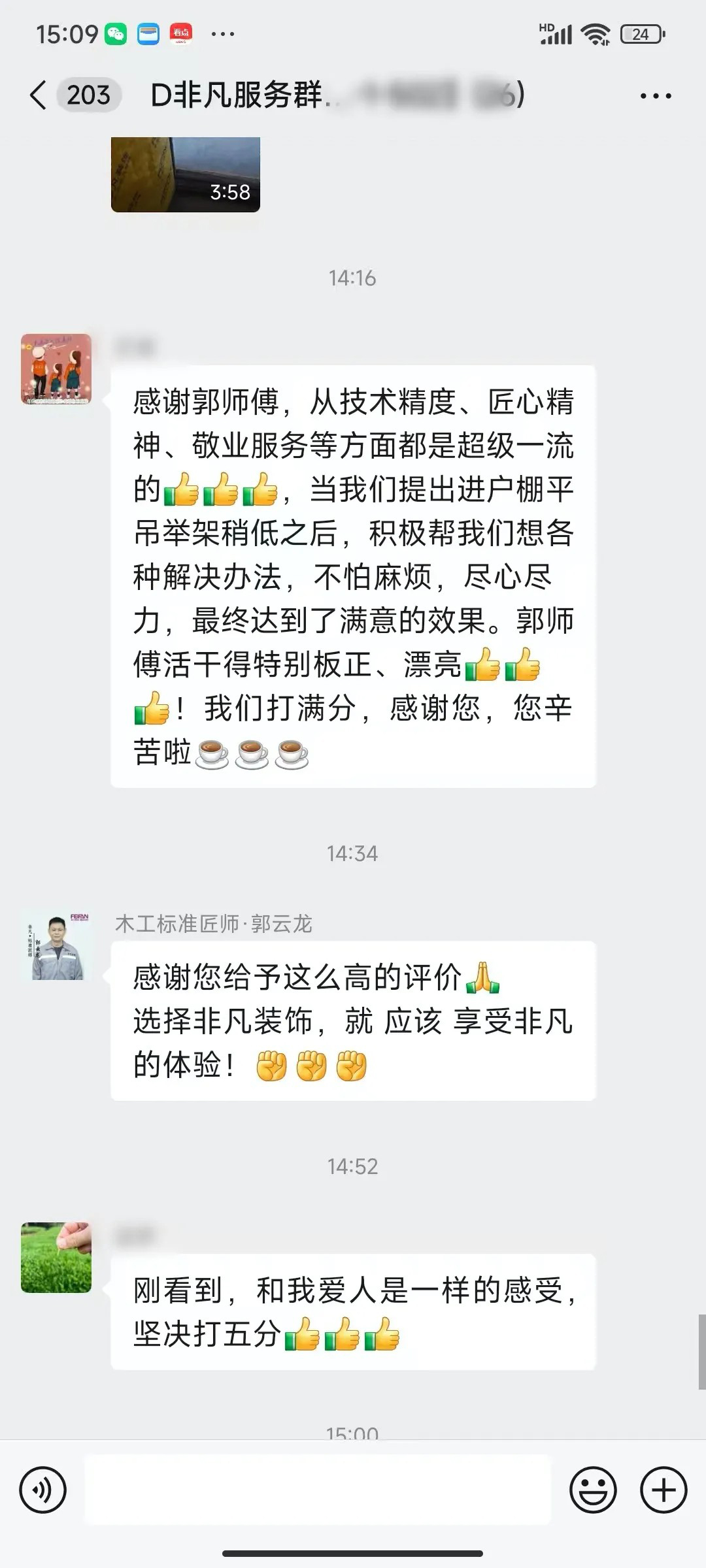Open the plus attachment menu
The width and height of the screenshot is (706, 1568).
point(663,1490)
